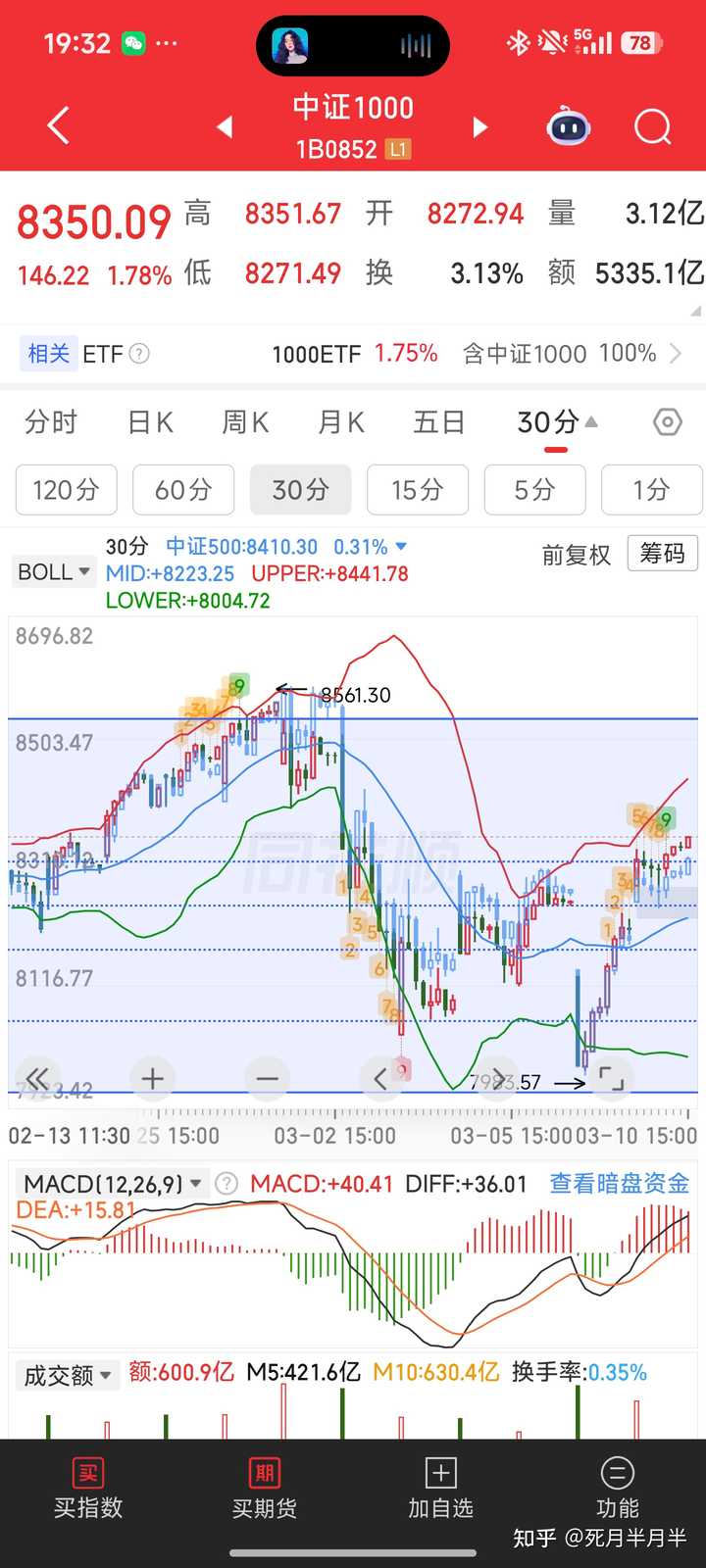Image resolution: width=706 pixels, height=1568 pixels.
Task: Open the robot assistant icon
Action: coord(569,126)
